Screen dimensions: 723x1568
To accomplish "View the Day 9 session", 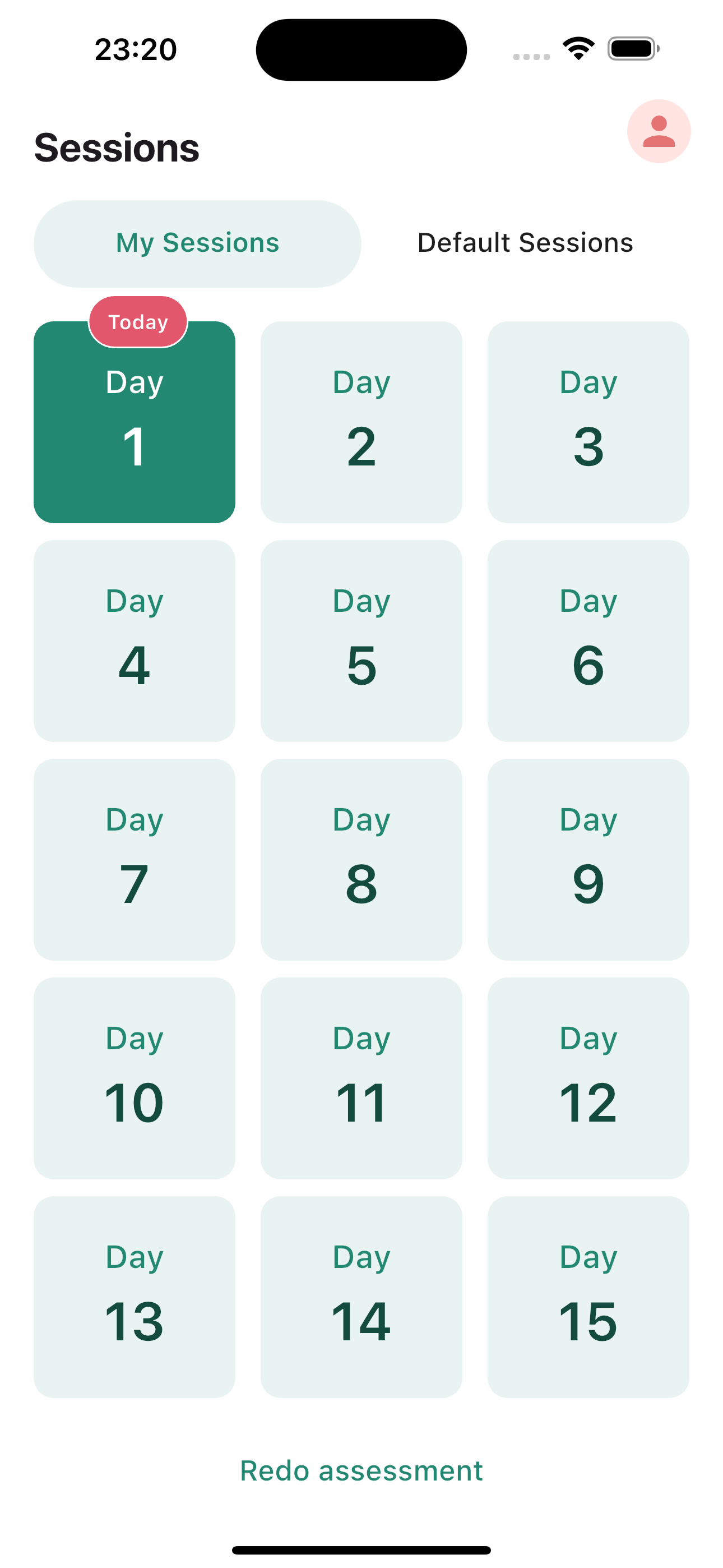I will tap(588, 860).
